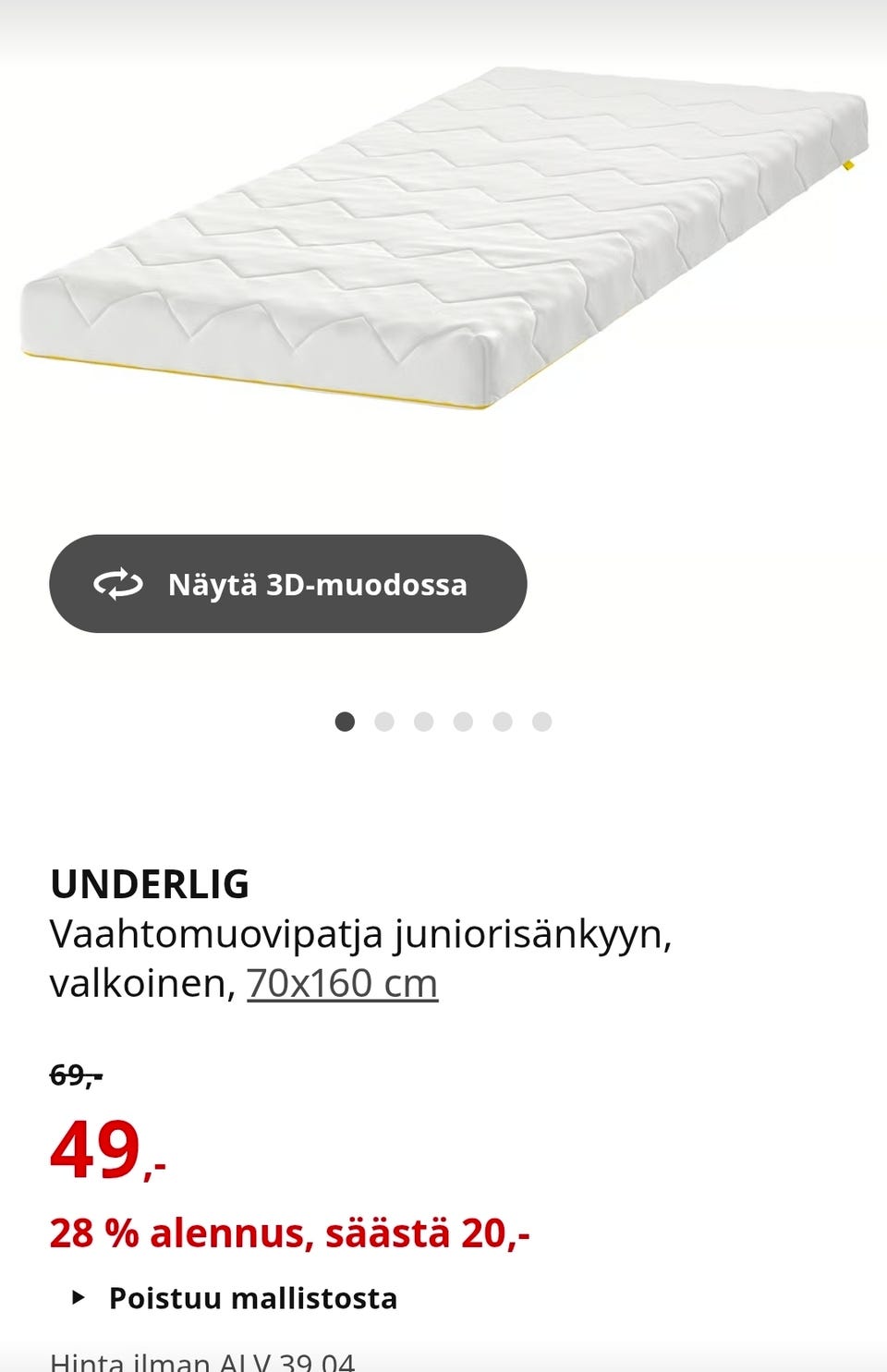The height and width of the screenshot is (1372, 887).
Task: Click the 3D rotation icon
Action: click(117, 584)
